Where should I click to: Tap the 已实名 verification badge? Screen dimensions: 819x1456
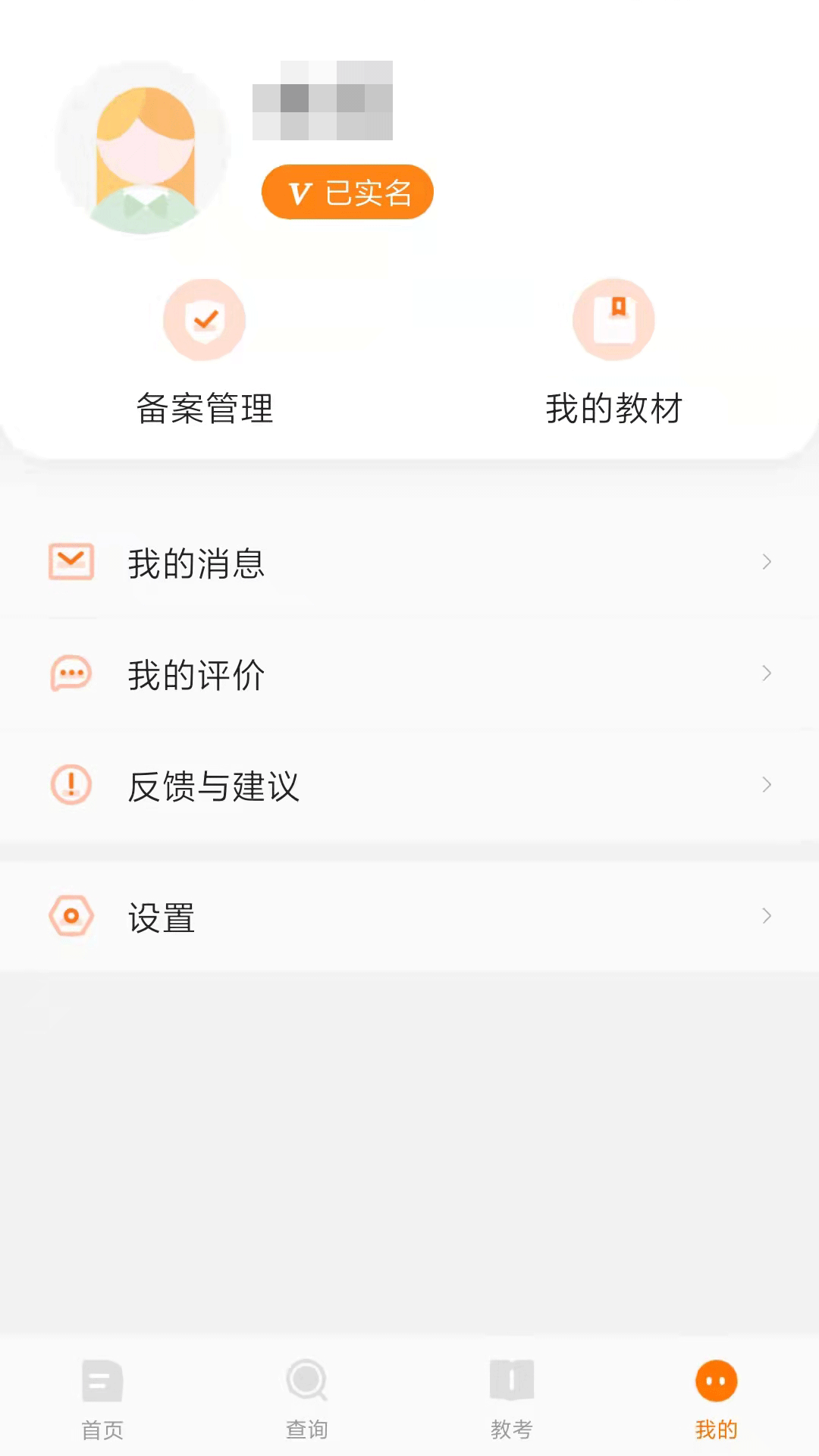point(347,192)
